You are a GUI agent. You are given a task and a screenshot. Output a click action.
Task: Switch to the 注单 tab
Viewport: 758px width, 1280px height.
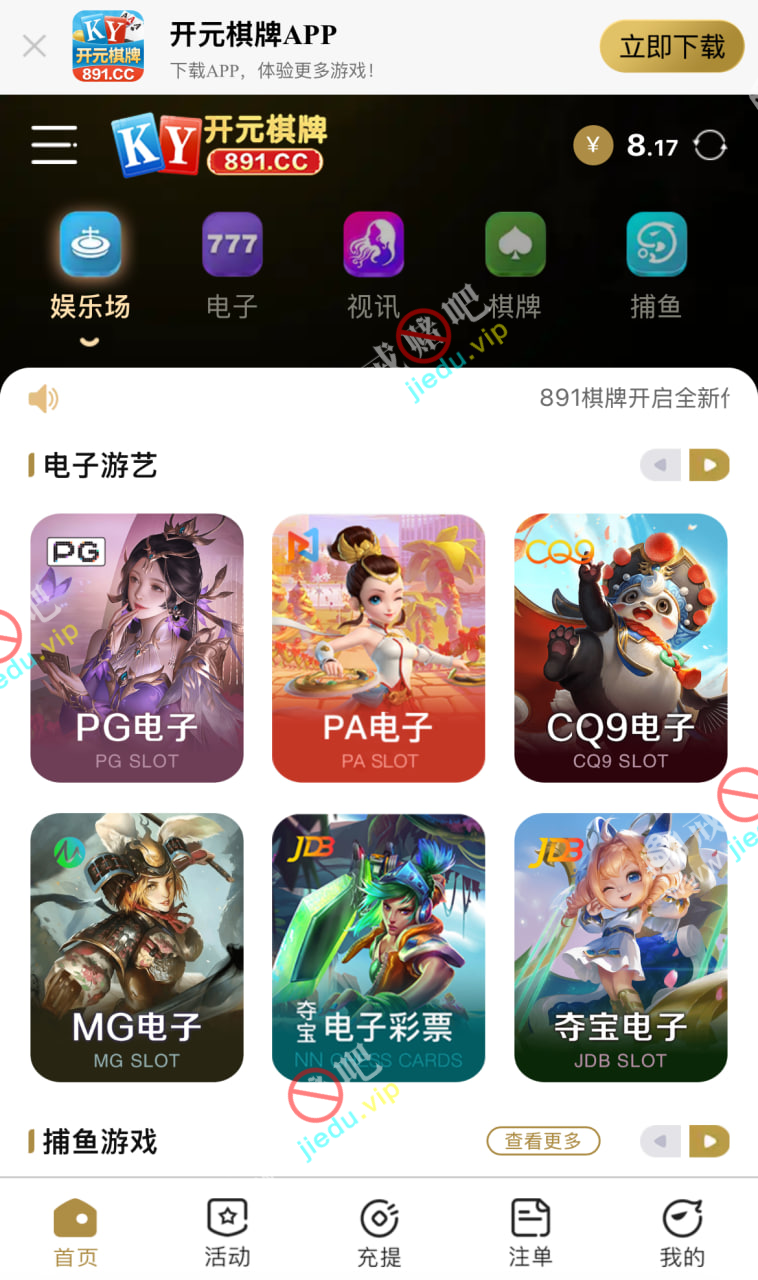click(x=530, y=1233)
